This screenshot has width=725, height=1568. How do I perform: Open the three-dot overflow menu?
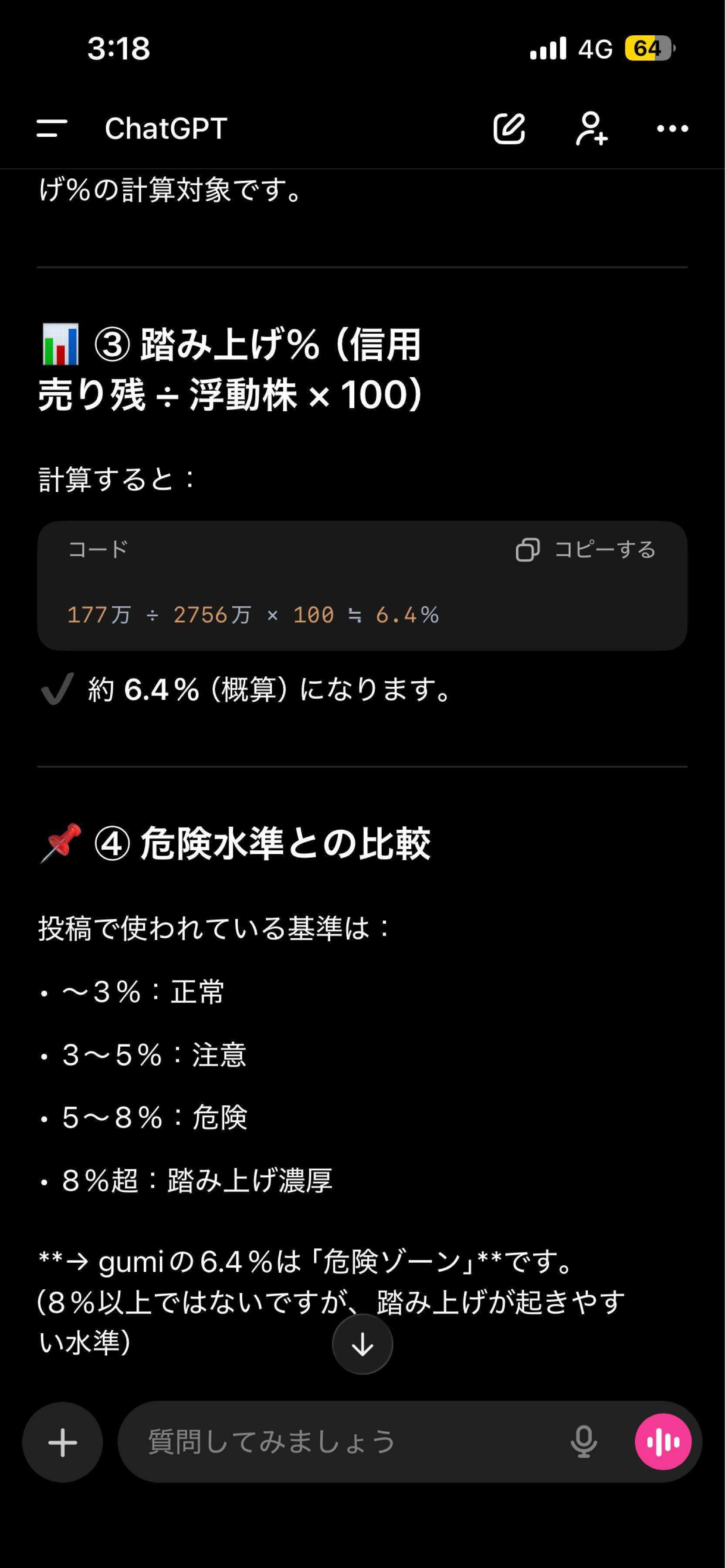coord(671,128)
